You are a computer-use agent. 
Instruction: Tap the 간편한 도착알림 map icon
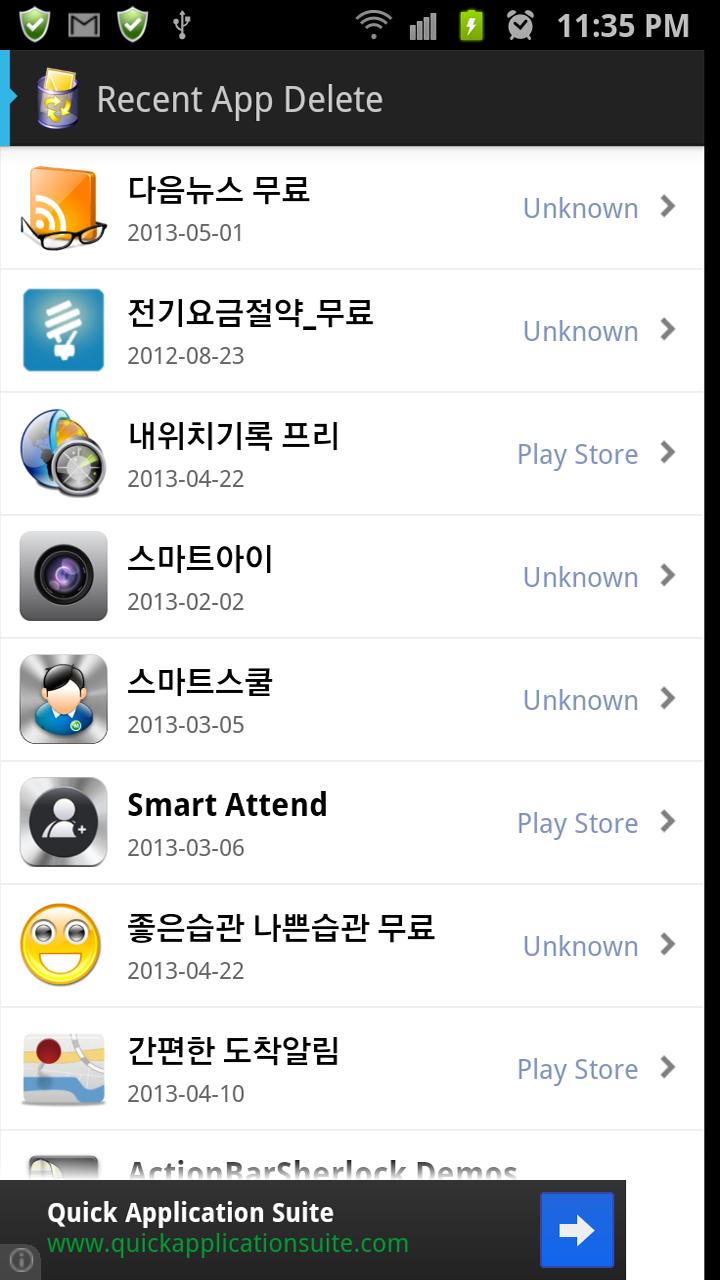[x=62, y=1068]
